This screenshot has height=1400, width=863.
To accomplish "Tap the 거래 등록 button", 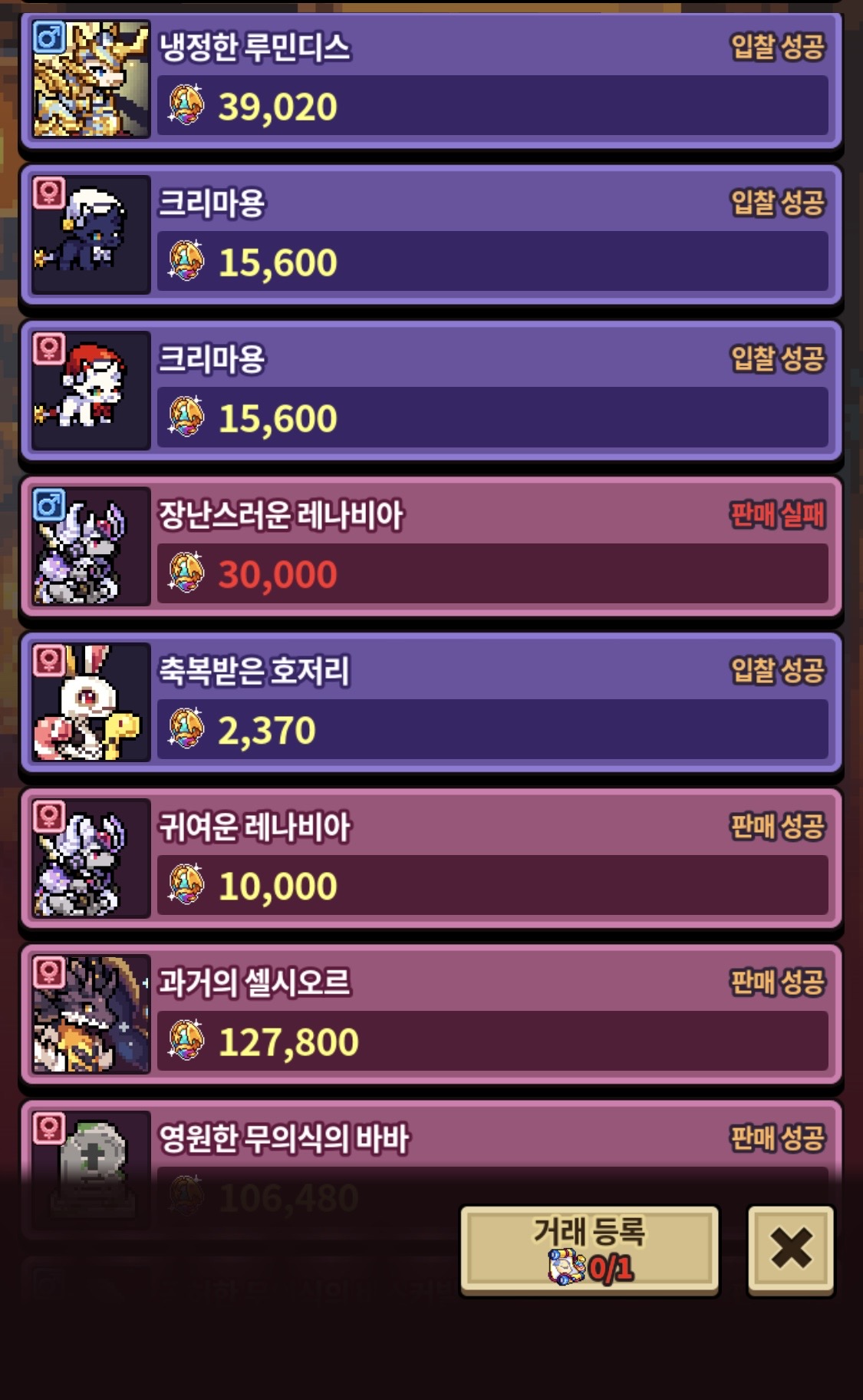I will point(589,1249).
